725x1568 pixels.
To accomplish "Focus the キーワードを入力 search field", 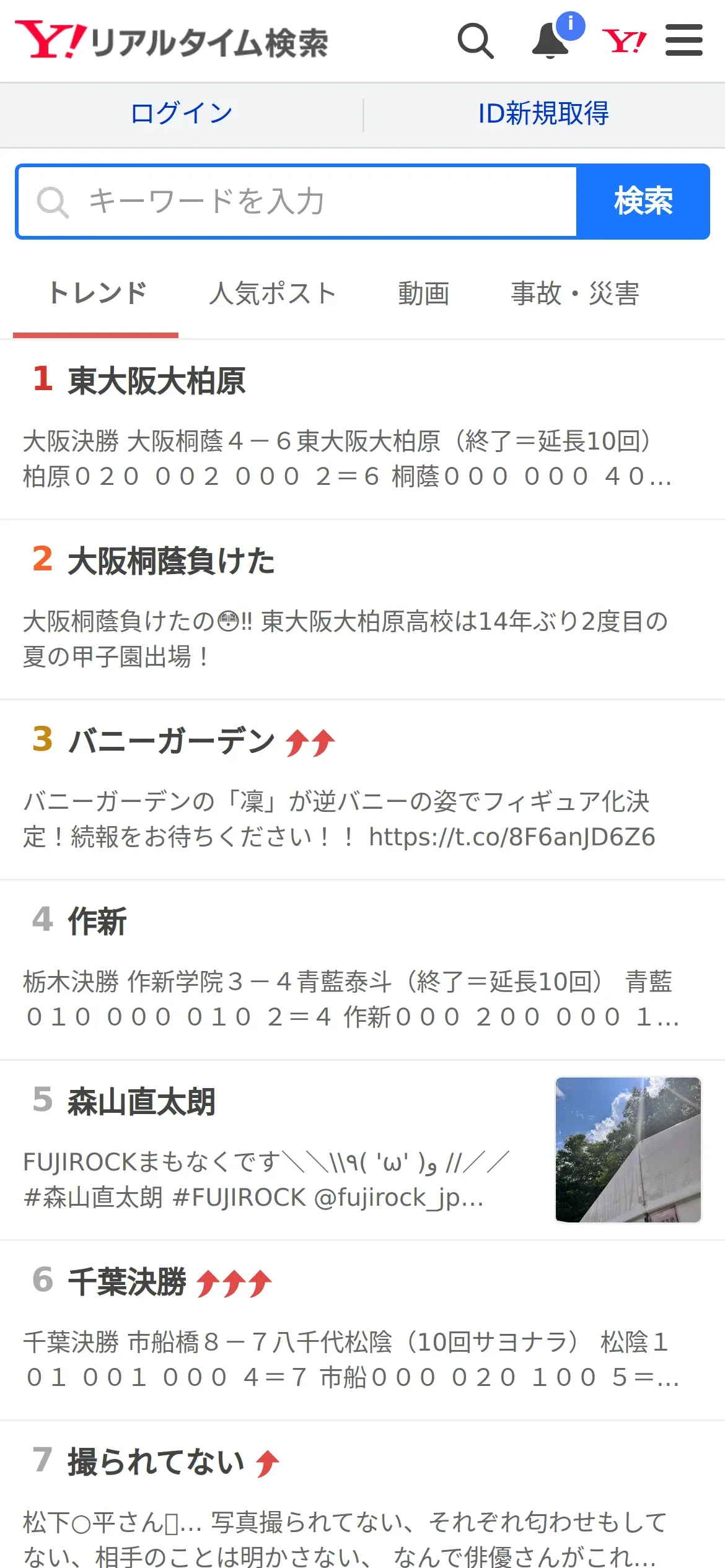I will pyautogui.click(x=297, y=202).
